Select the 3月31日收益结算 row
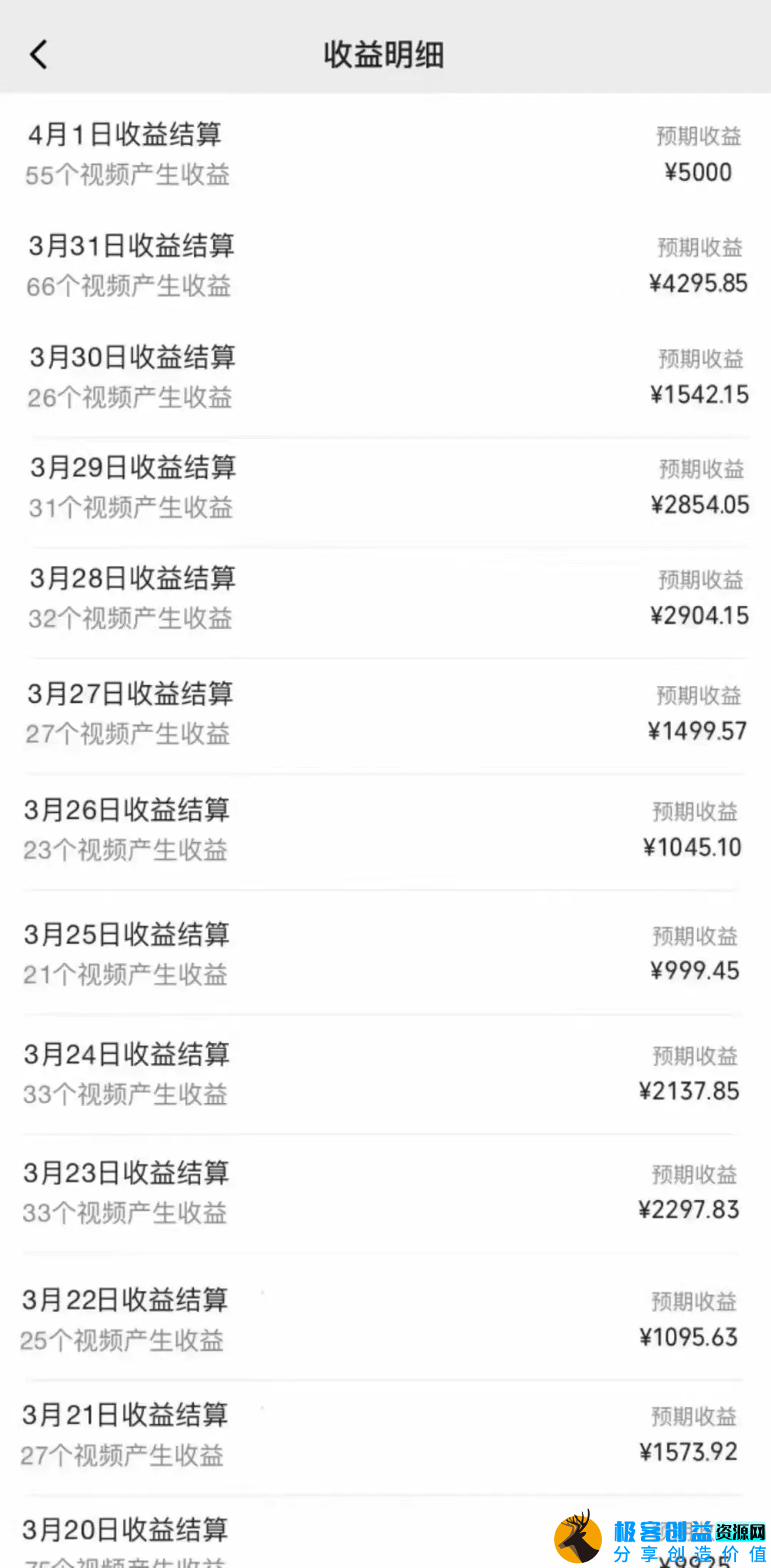The width and height of the screenshot is (771, 1568). [132, 246]
